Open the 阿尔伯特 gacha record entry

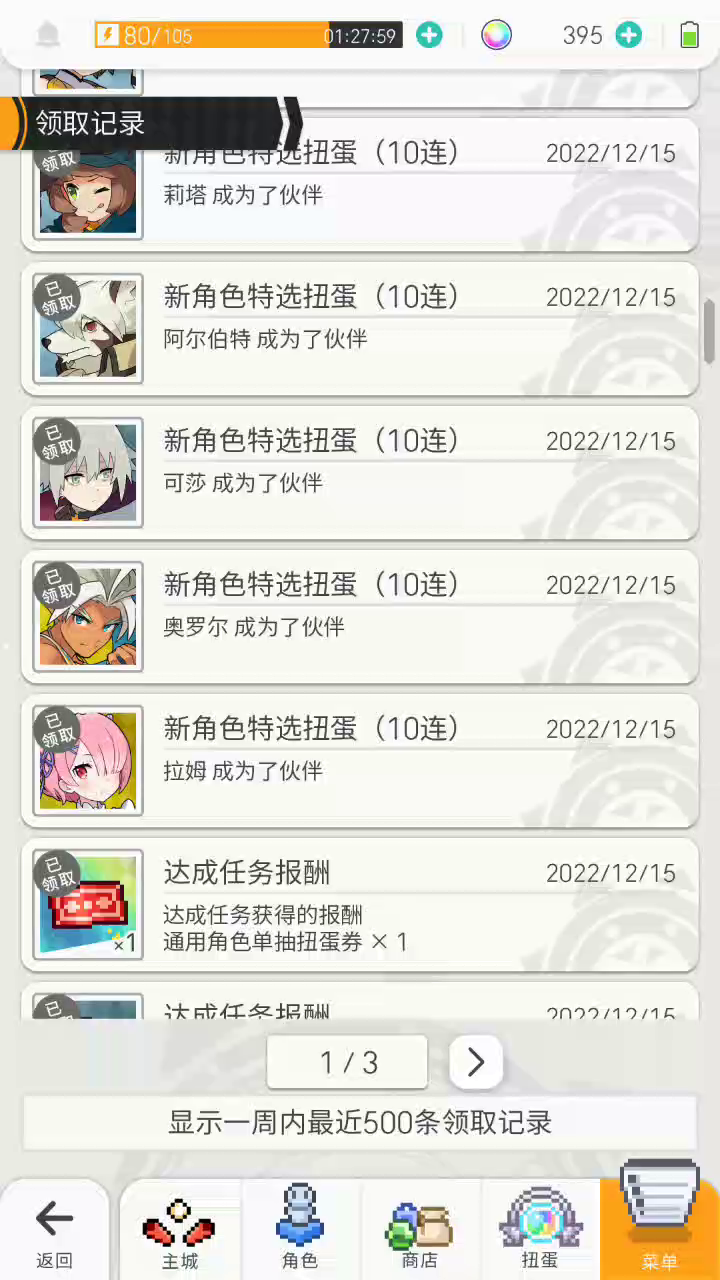(x=360, y=329)
